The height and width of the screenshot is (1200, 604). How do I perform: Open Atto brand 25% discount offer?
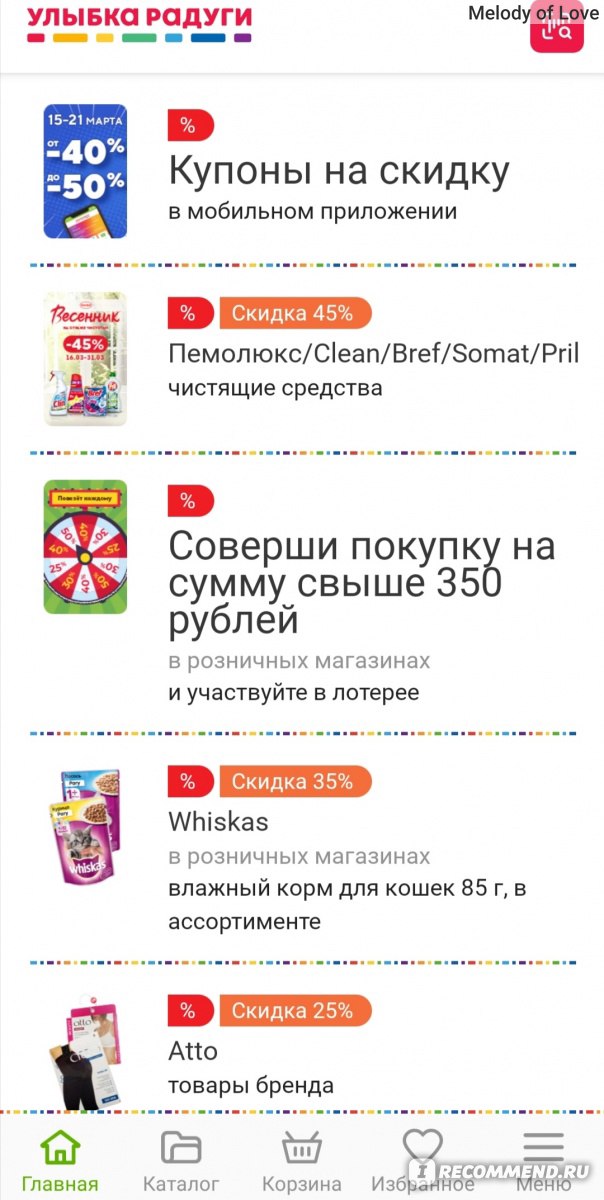coord(302,1042)
